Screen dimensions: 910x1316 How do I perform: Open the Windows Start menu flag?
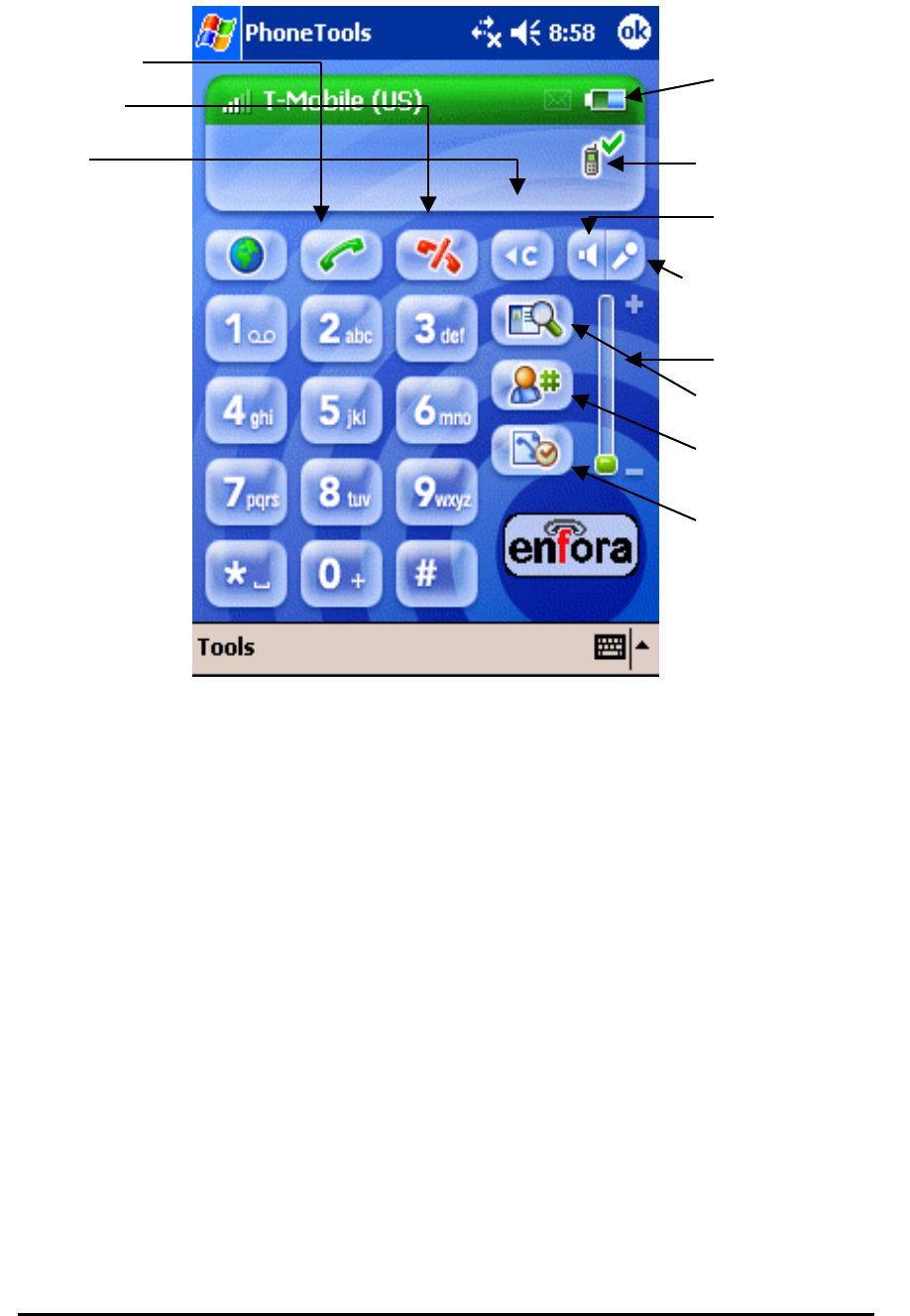(215, 33)
